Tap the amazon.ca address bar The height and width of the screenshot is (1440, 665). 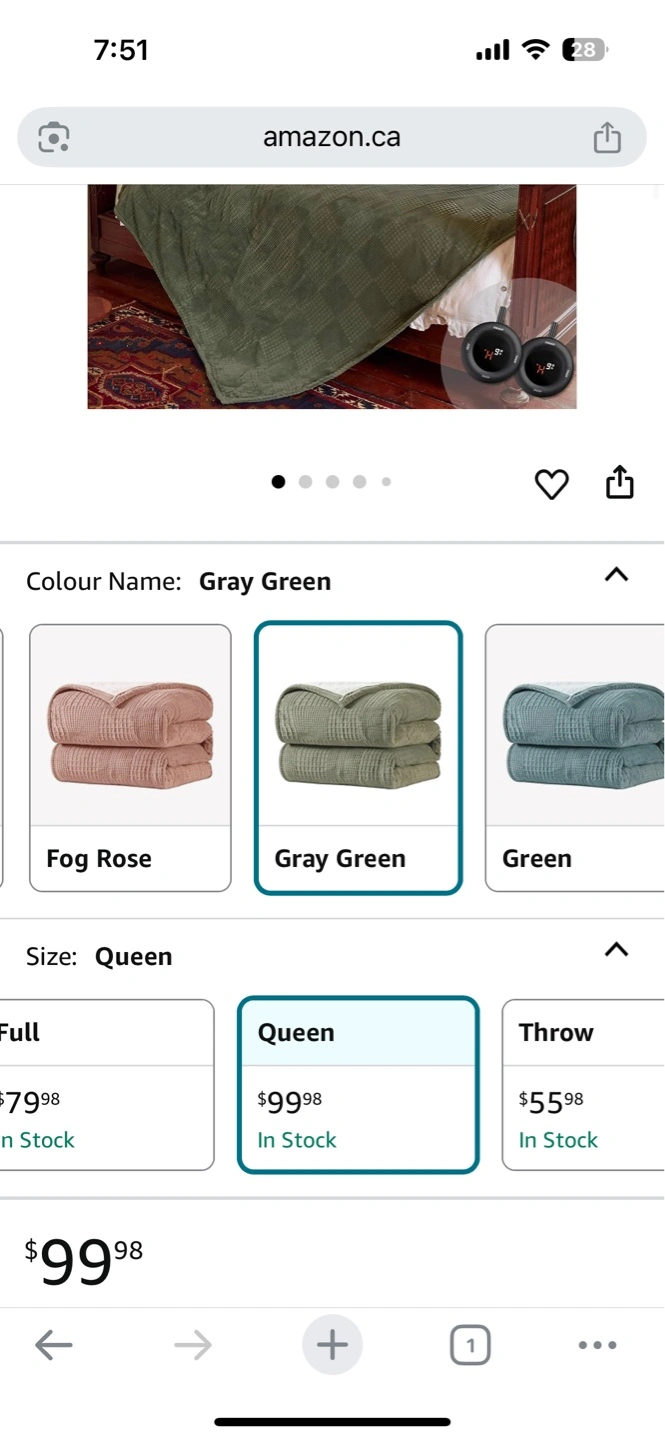pyautogui.click(x=332, y=137)
